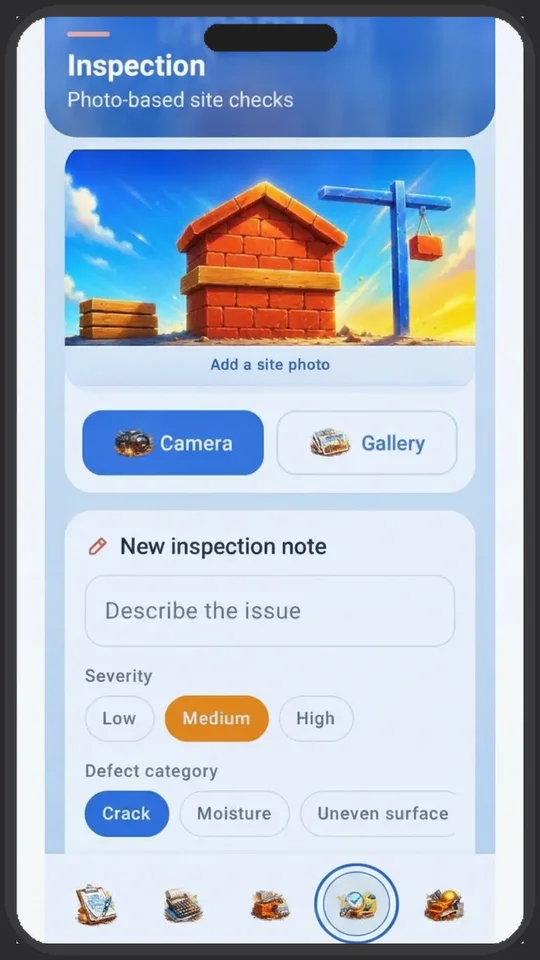
Task: Pick the Uneven surface category chip
Action: pyautogui.click(x=380, y=814)
